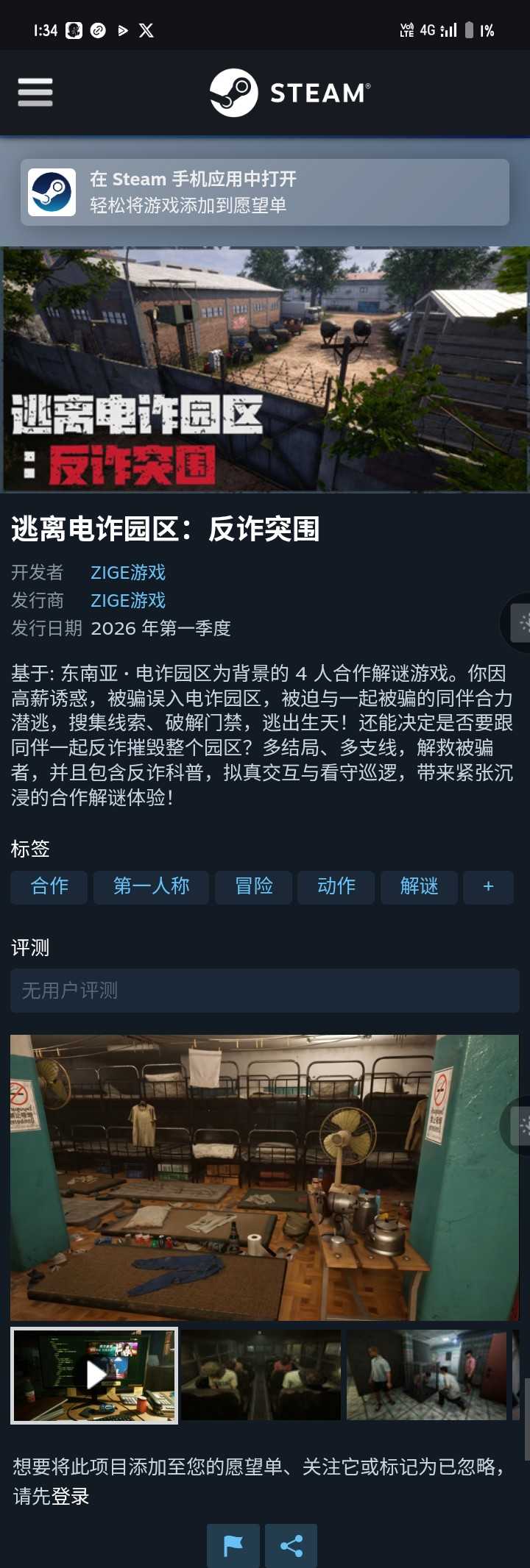The image size is (530, 1568).
Task: Open developer ZIGE游戏 link
Action: point(128,572)
